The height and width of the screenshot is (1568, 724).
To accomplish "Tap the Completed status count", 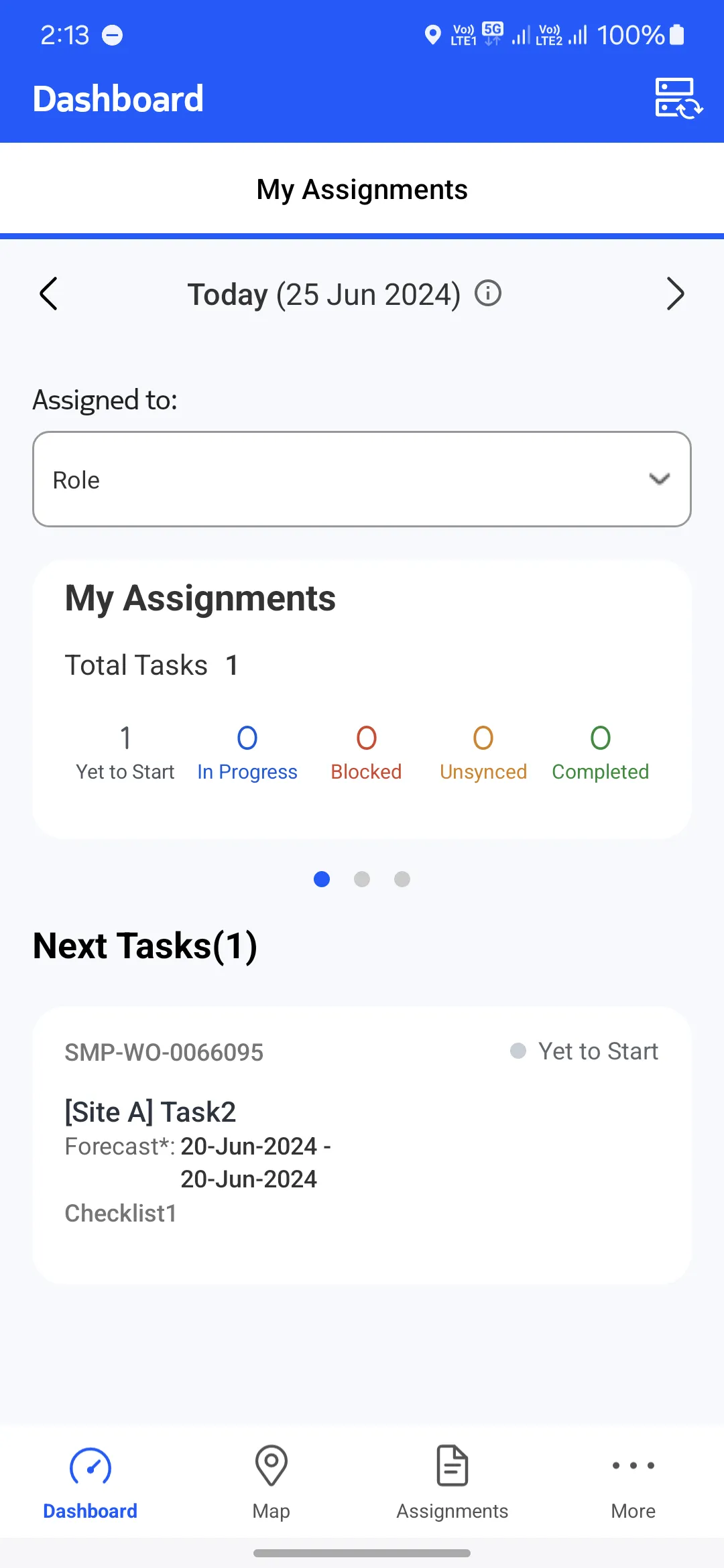I will click(x=600, y=750).
